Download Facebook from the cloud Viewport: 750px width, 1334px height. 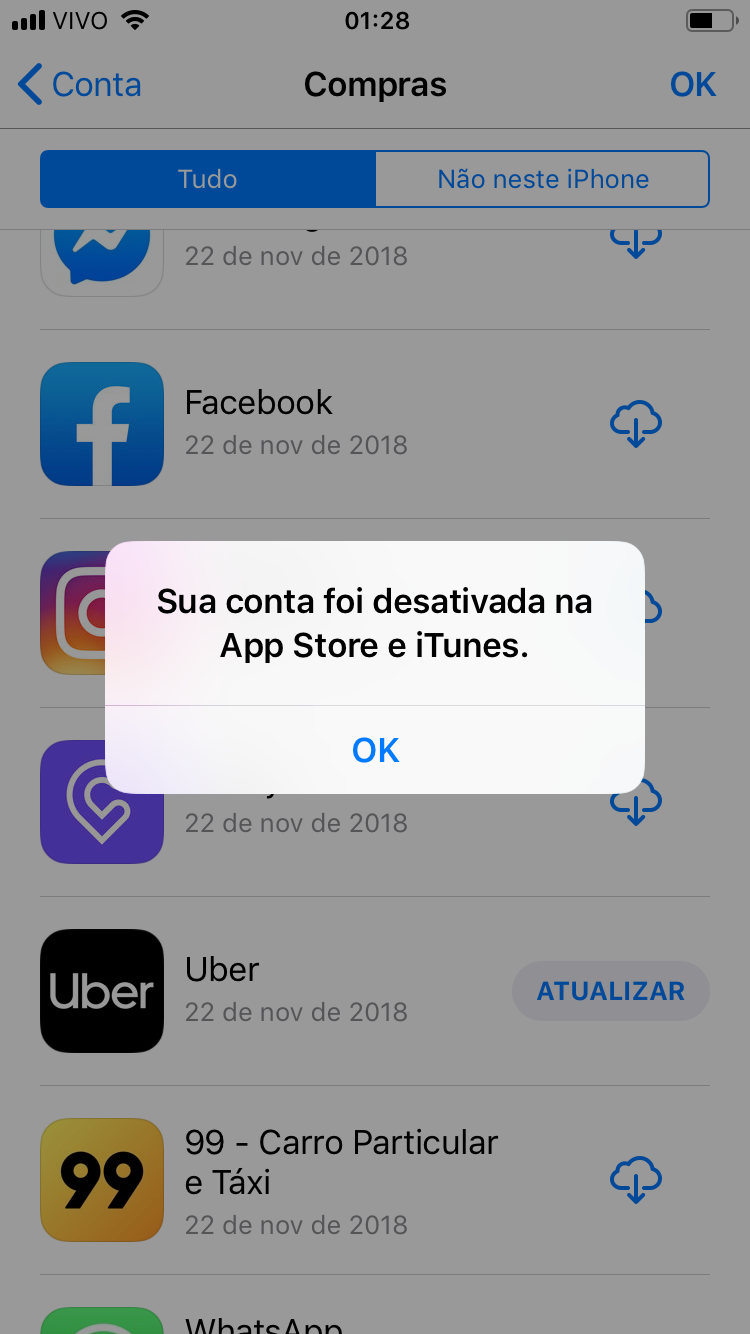636,424
